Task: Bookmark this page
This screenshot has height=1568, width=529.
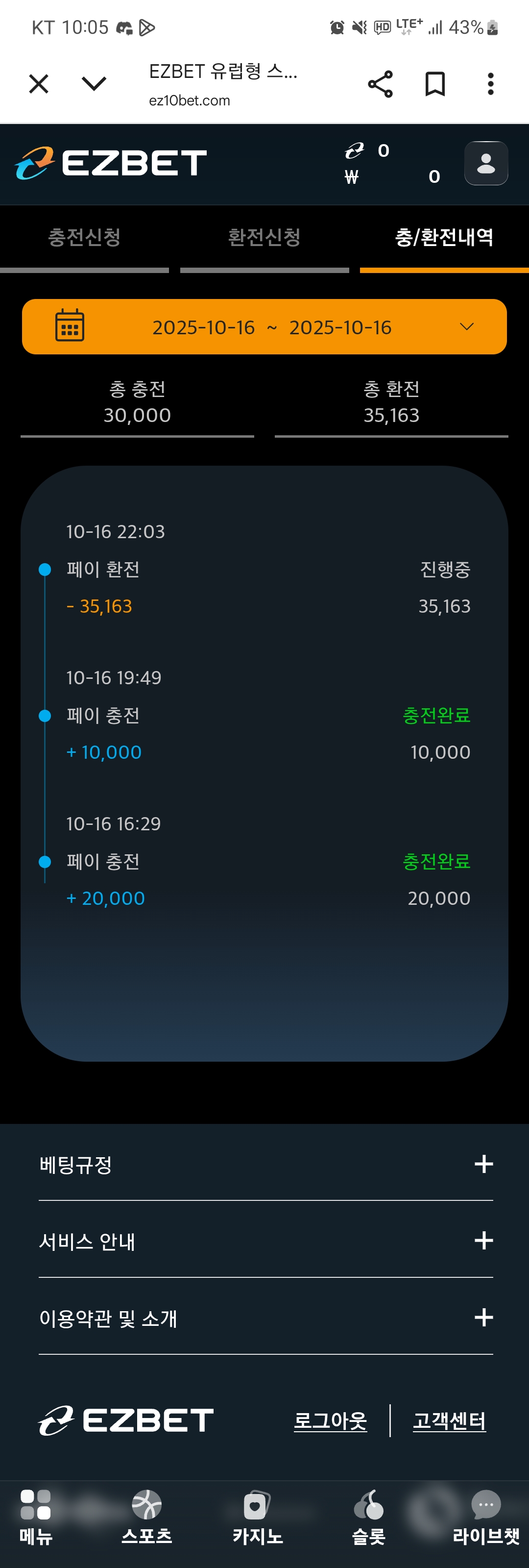Action: point(435,84)
